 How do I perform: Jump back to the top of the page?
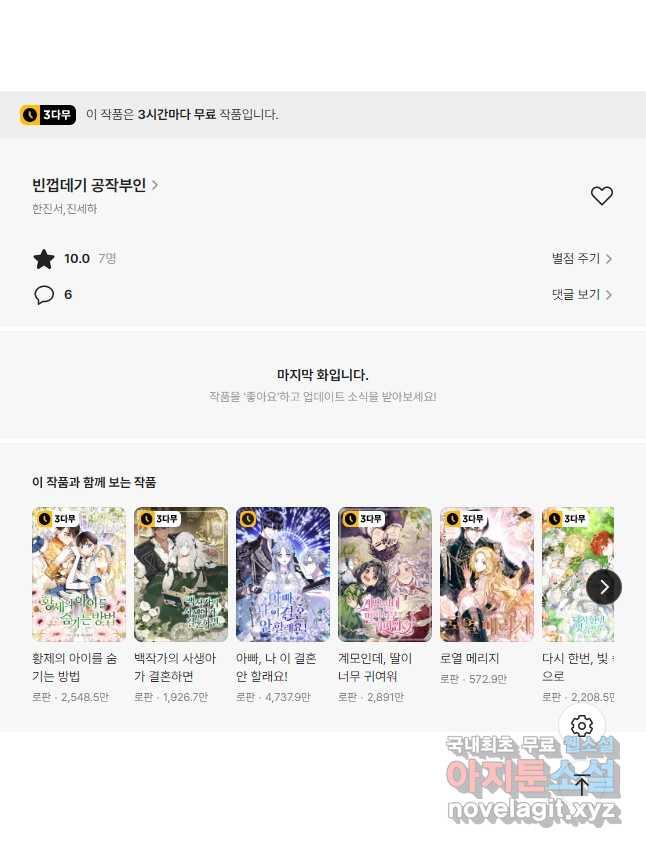point(582,786)
